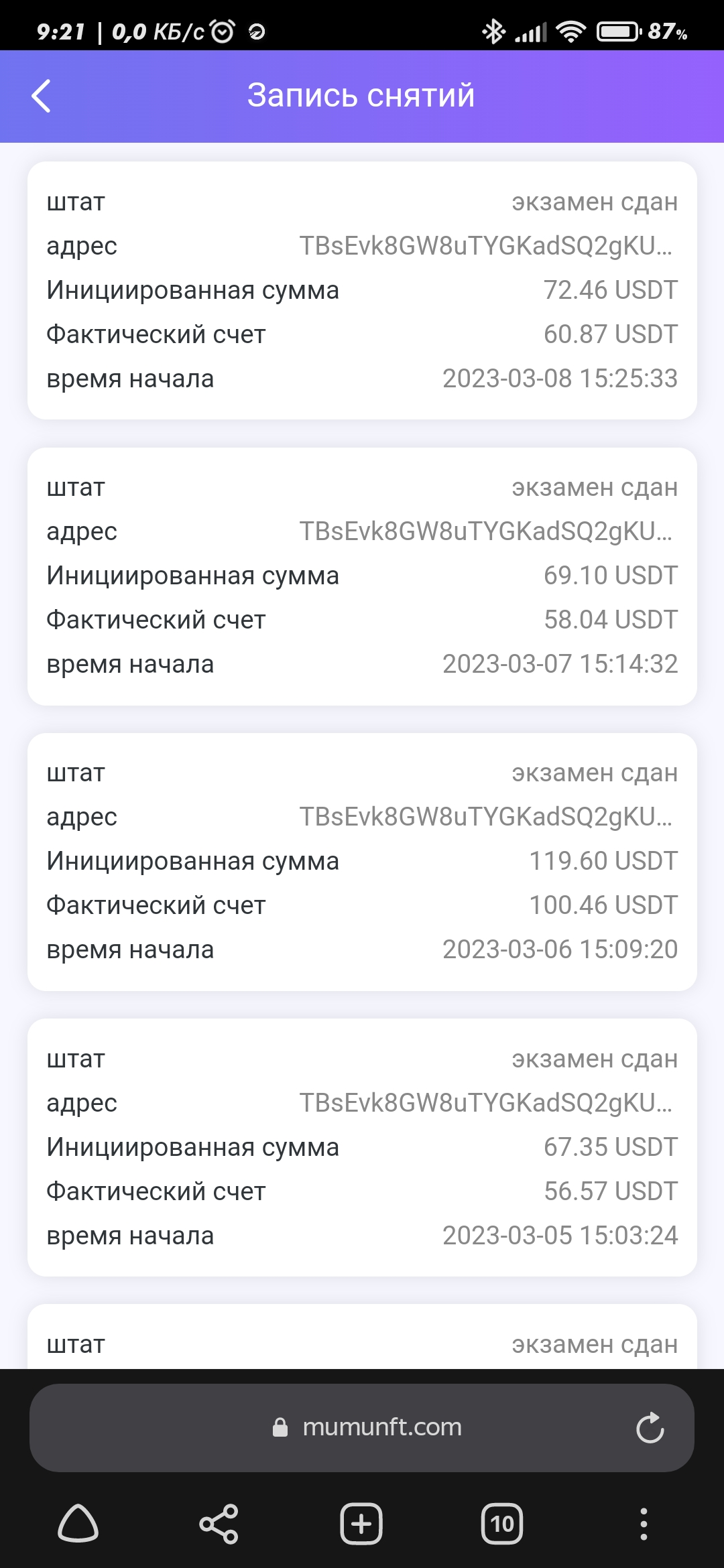Open the browser home button

pos(78,1524)
